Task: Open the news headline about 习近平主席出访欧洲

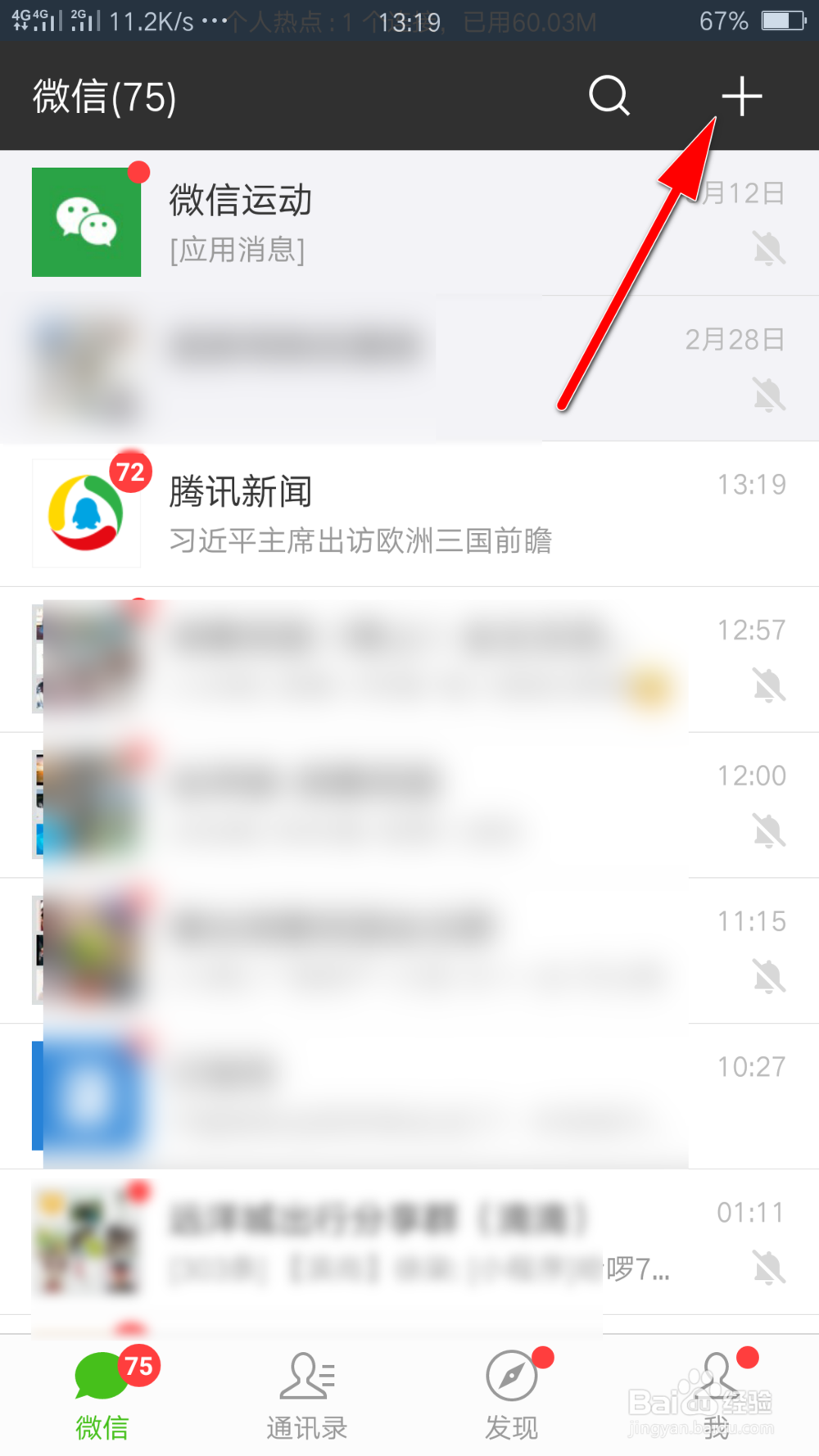Action: (x=360, y=540)
